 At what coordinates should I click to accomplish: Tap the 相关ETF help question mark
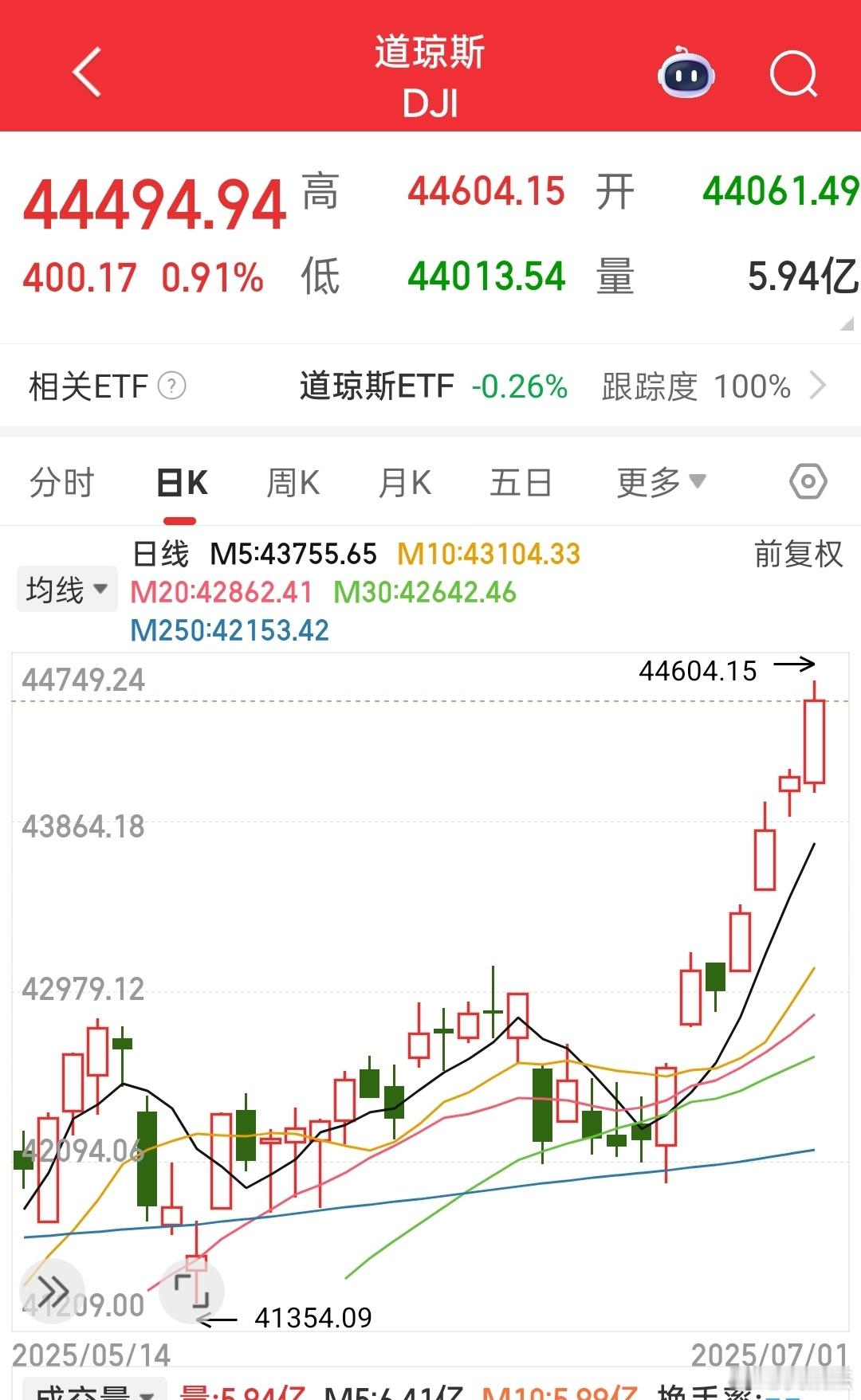(171, 386)
